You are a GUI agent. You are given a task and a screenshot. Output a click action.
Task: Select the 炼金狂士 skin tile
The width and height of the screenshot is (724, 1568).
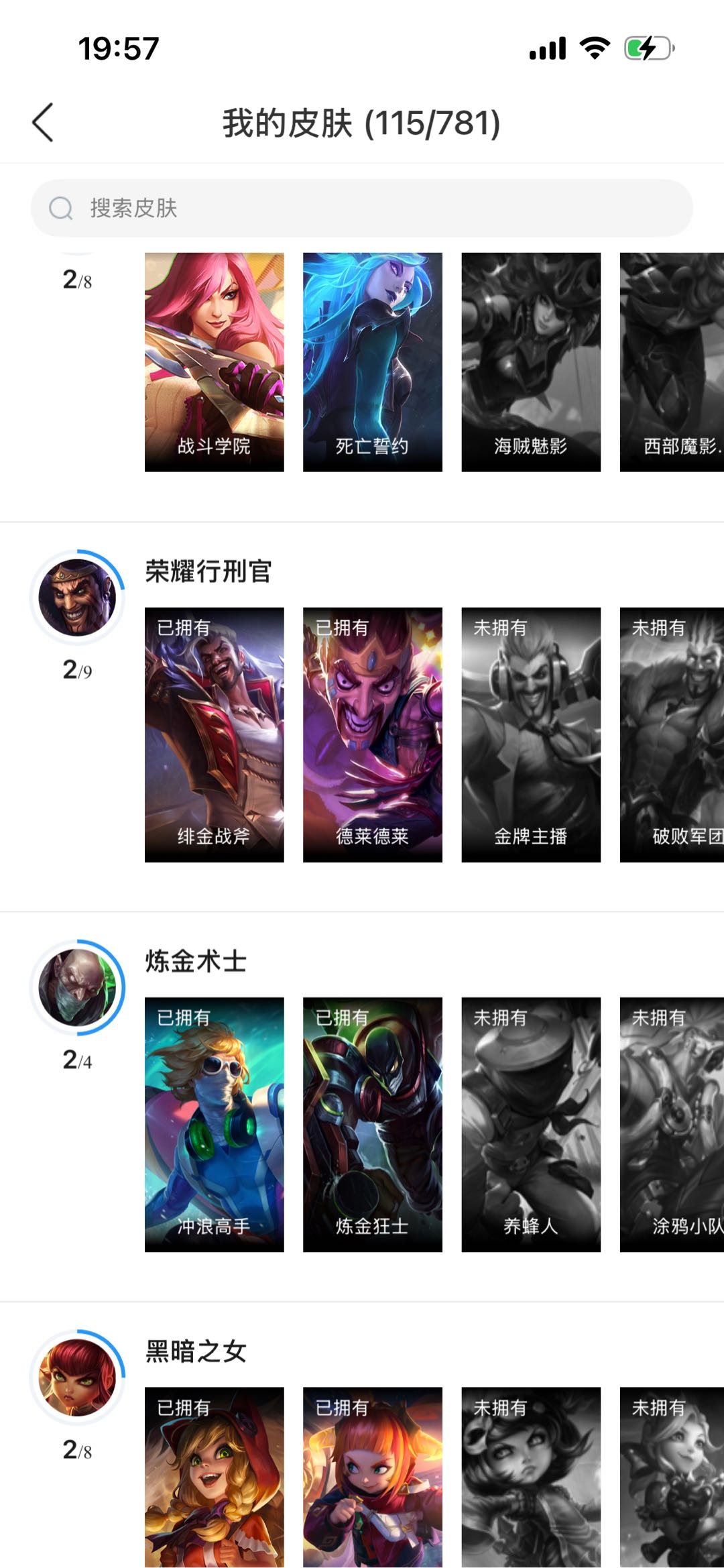pos(372,1124)
